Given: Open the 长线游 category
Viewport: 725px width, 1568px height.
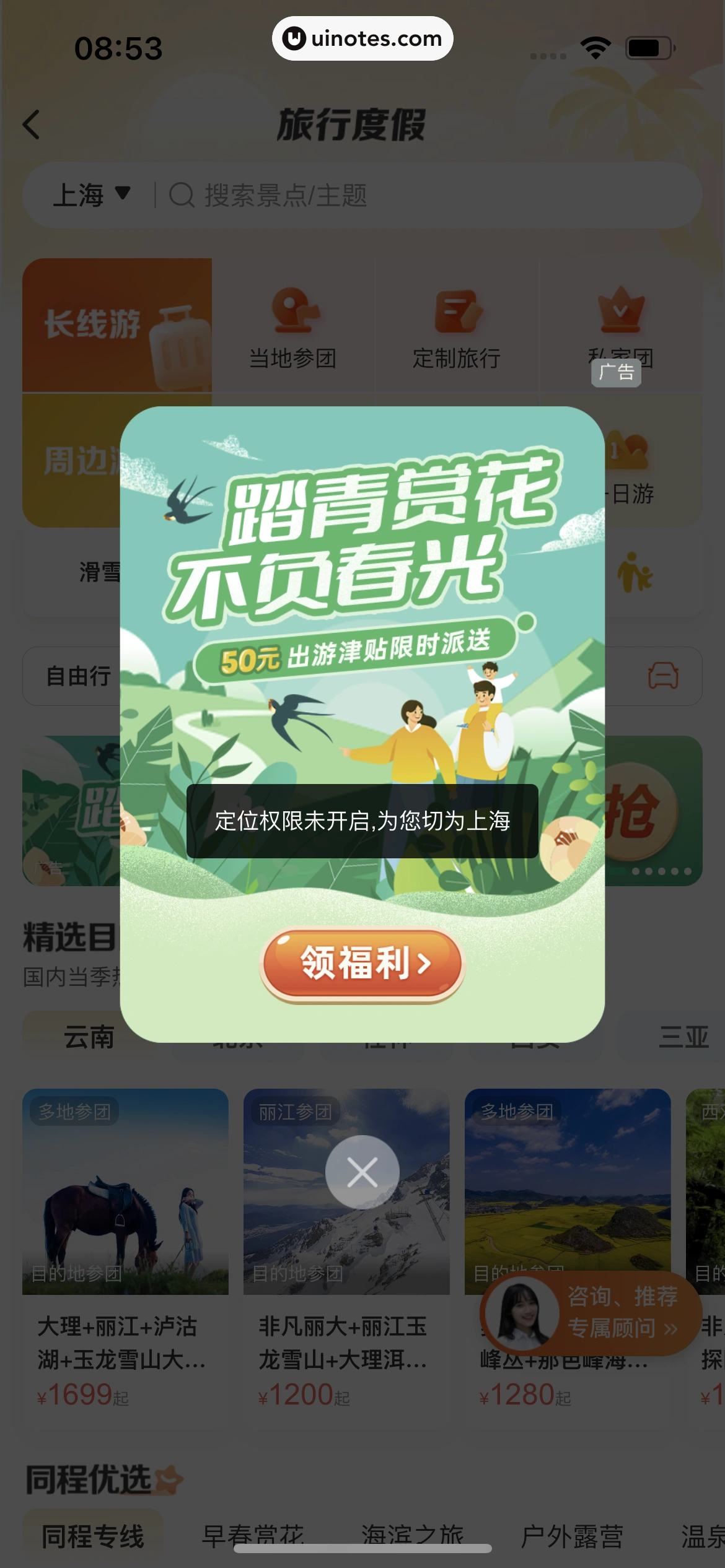Looking at the screenshot, I should pyautogui.click(x=117, y=325).
